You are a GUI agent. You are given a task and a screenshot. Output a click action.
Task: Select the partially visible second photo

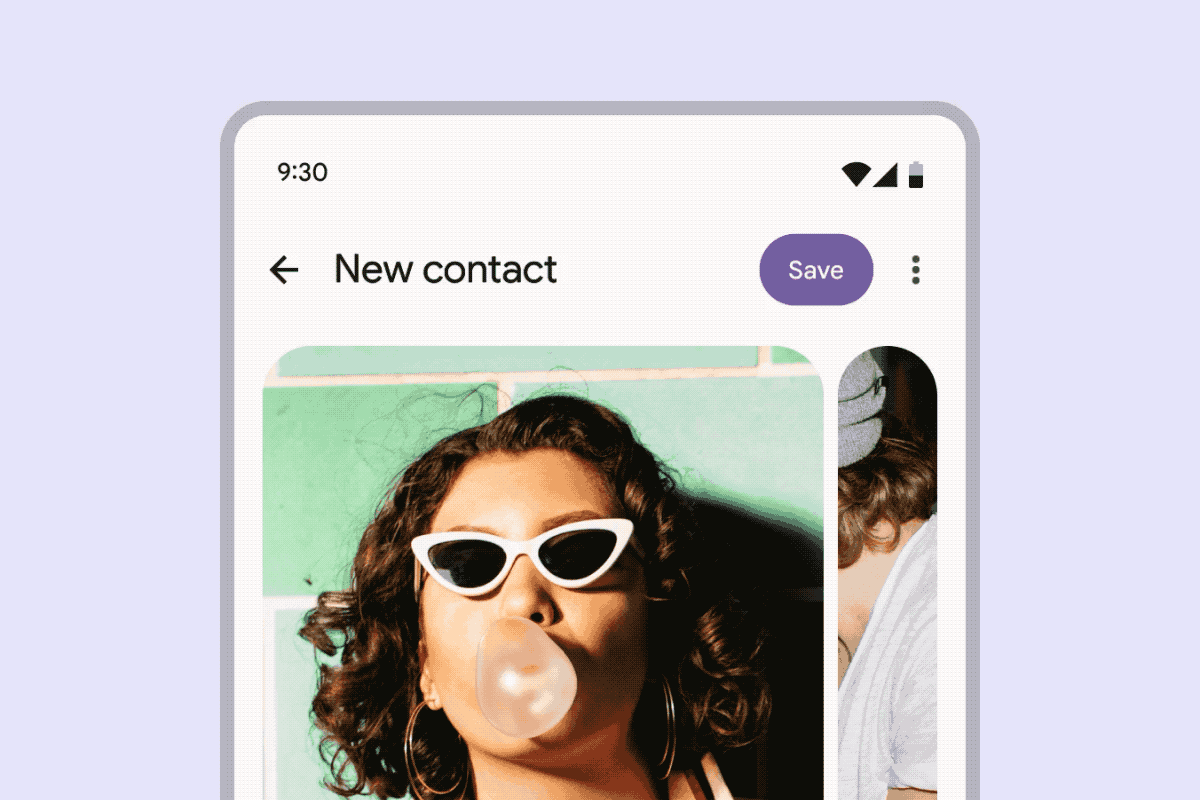click(887, 572)
